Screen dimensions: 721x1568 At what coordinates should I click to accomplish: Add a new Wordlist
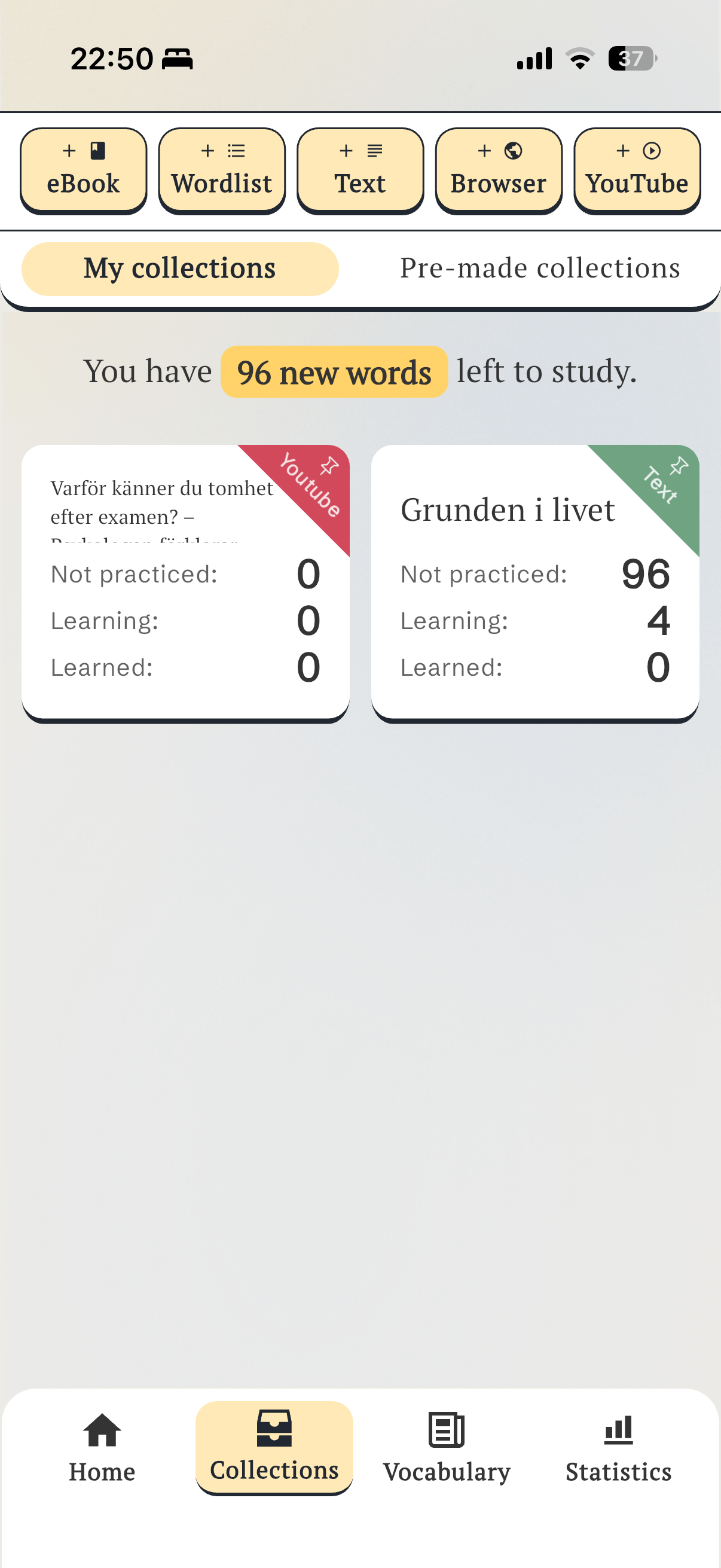(x=222, y=170)
